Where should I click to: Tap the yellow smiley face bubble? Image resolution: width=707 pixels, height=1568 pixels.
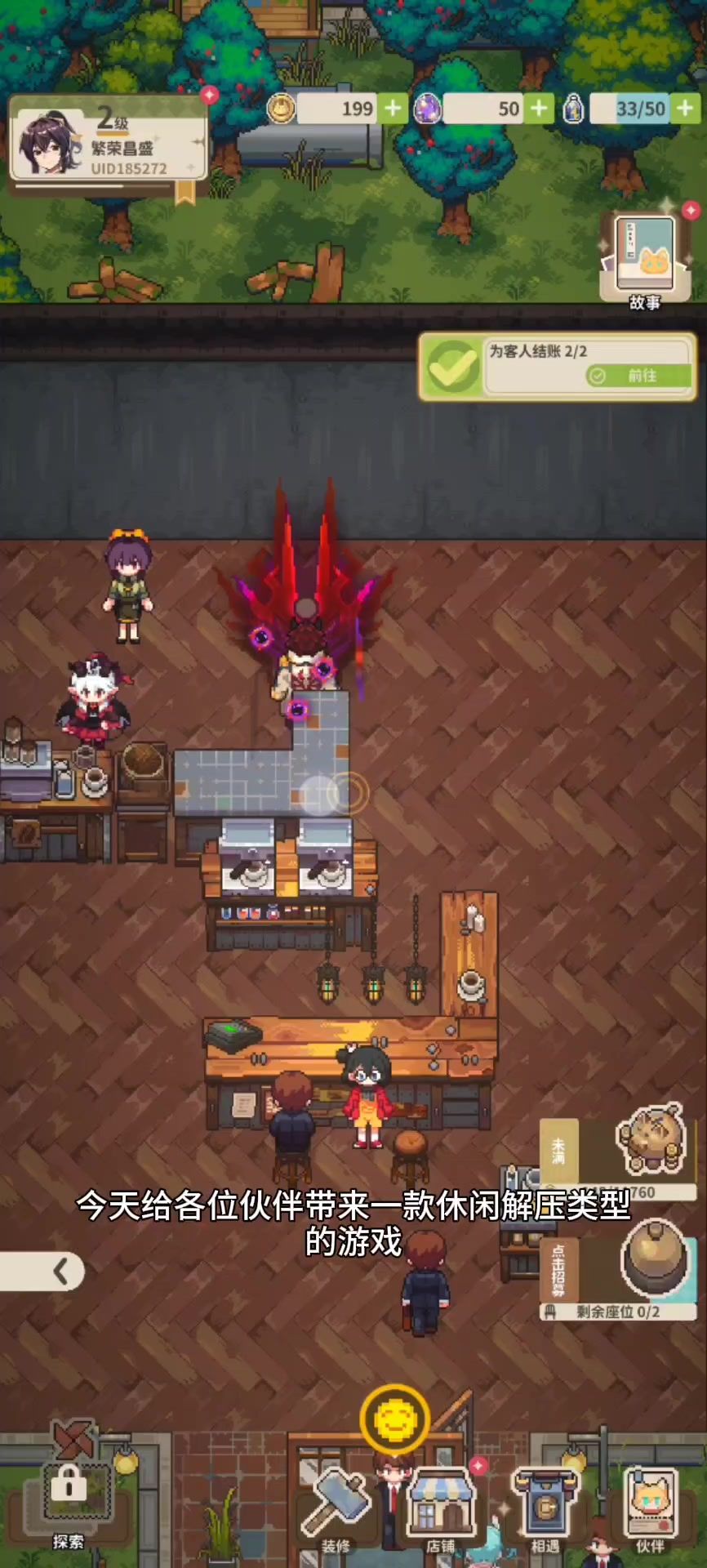tap(395, 1421)
